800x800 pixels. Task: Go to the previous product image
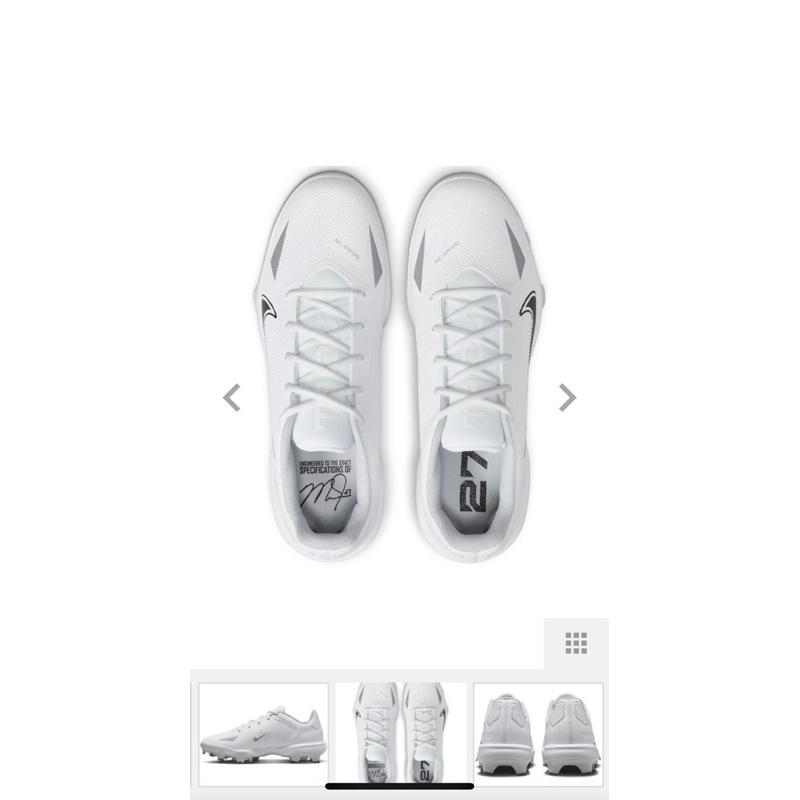click(232, 397)
